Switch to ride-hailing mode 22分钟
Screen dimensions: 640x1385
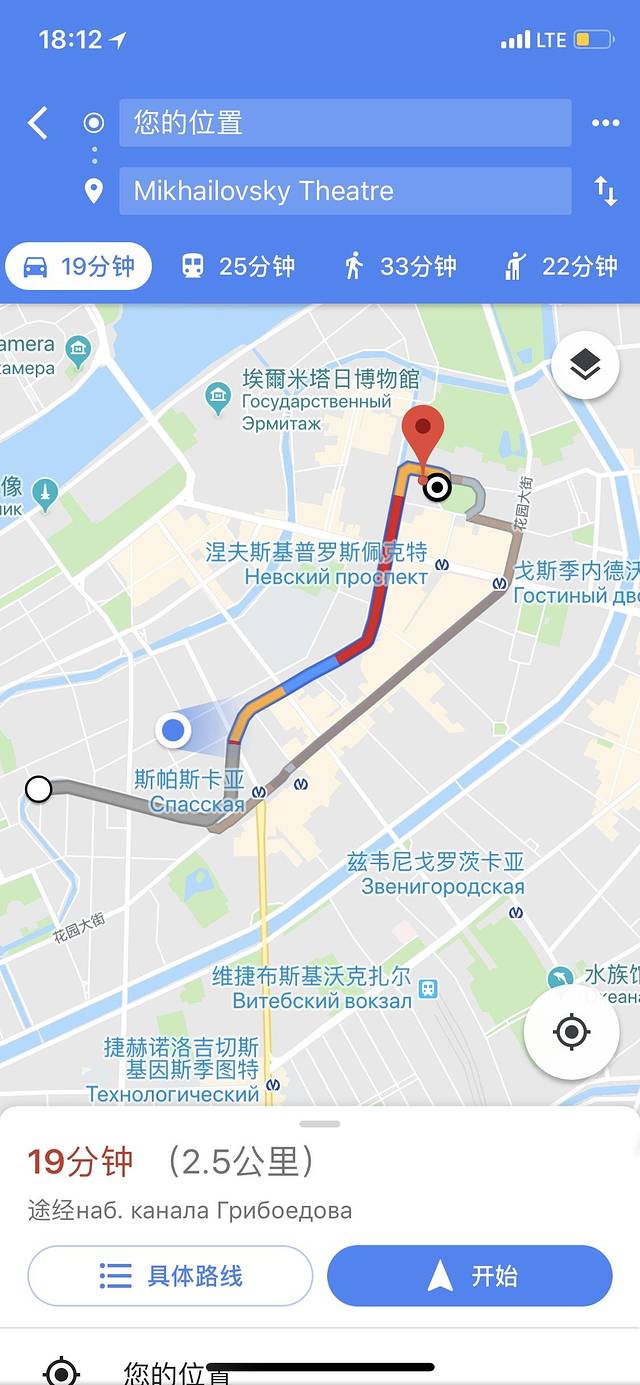[x=561, y=266]
